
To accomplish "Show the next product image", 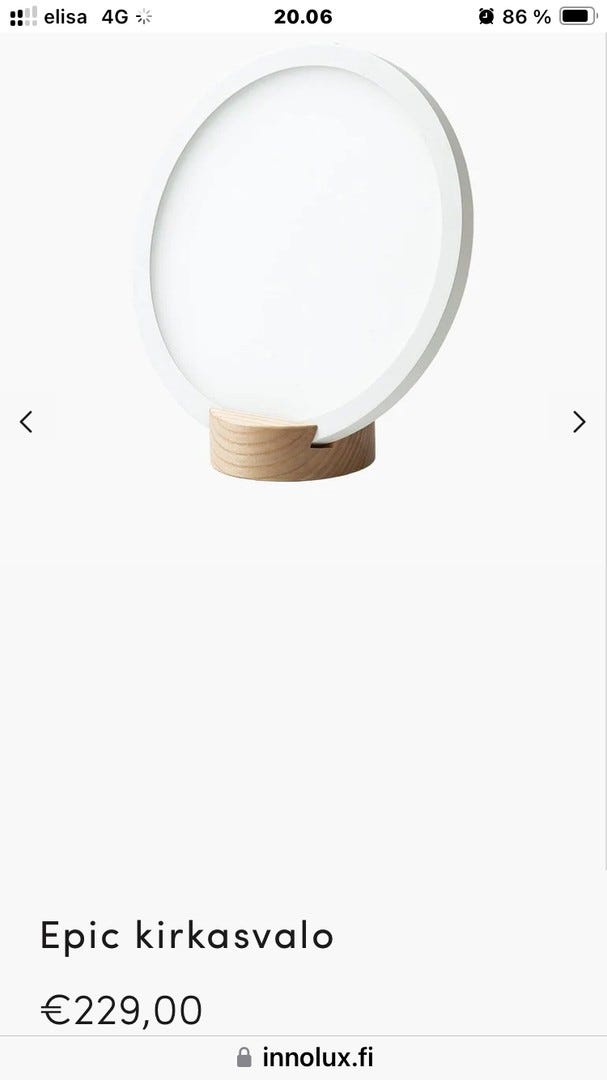I will [579, 422].
